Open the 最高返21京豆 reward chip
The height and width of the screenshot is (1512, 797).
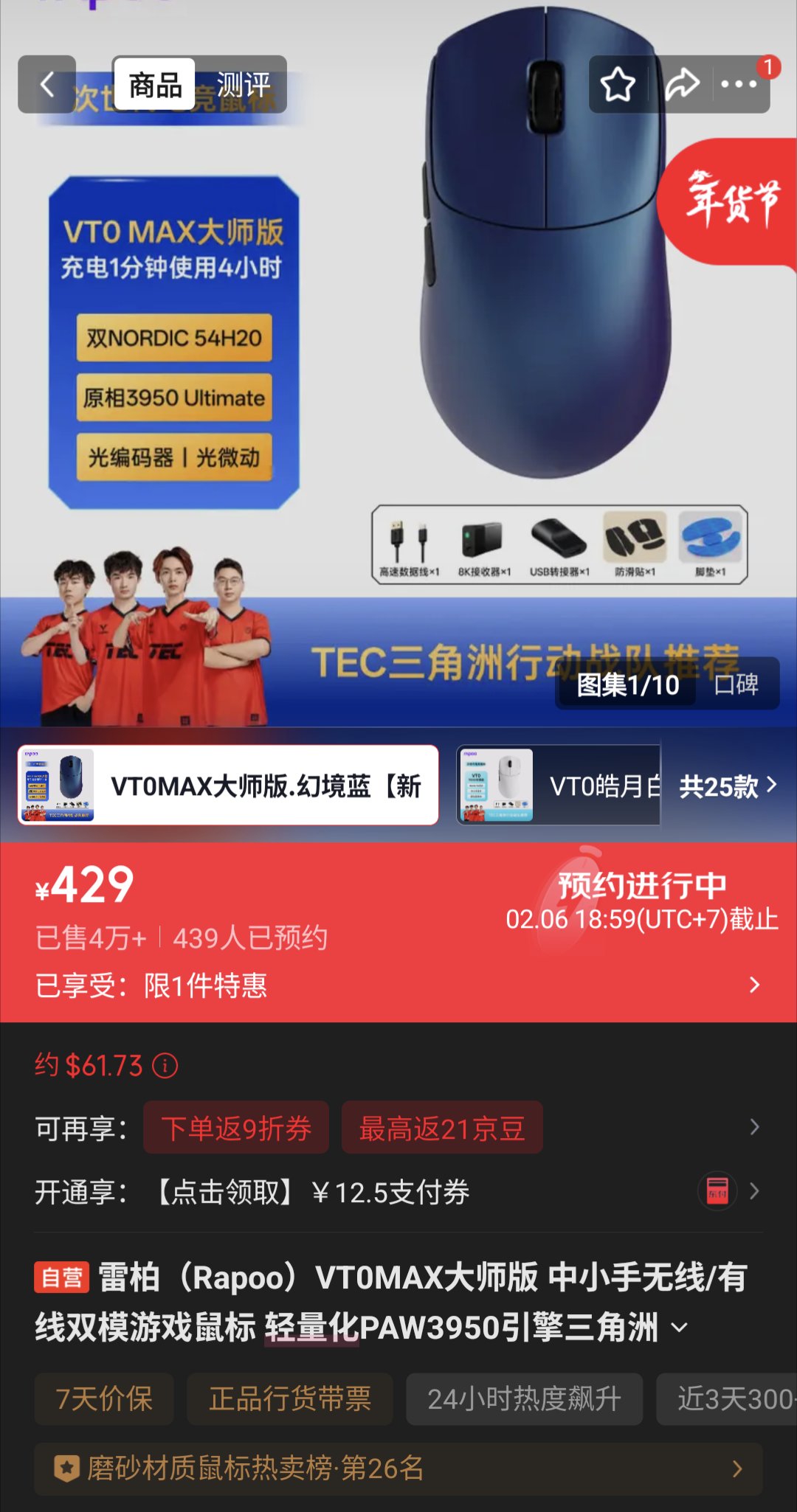pyautogui.click(x=442, y=1128)
